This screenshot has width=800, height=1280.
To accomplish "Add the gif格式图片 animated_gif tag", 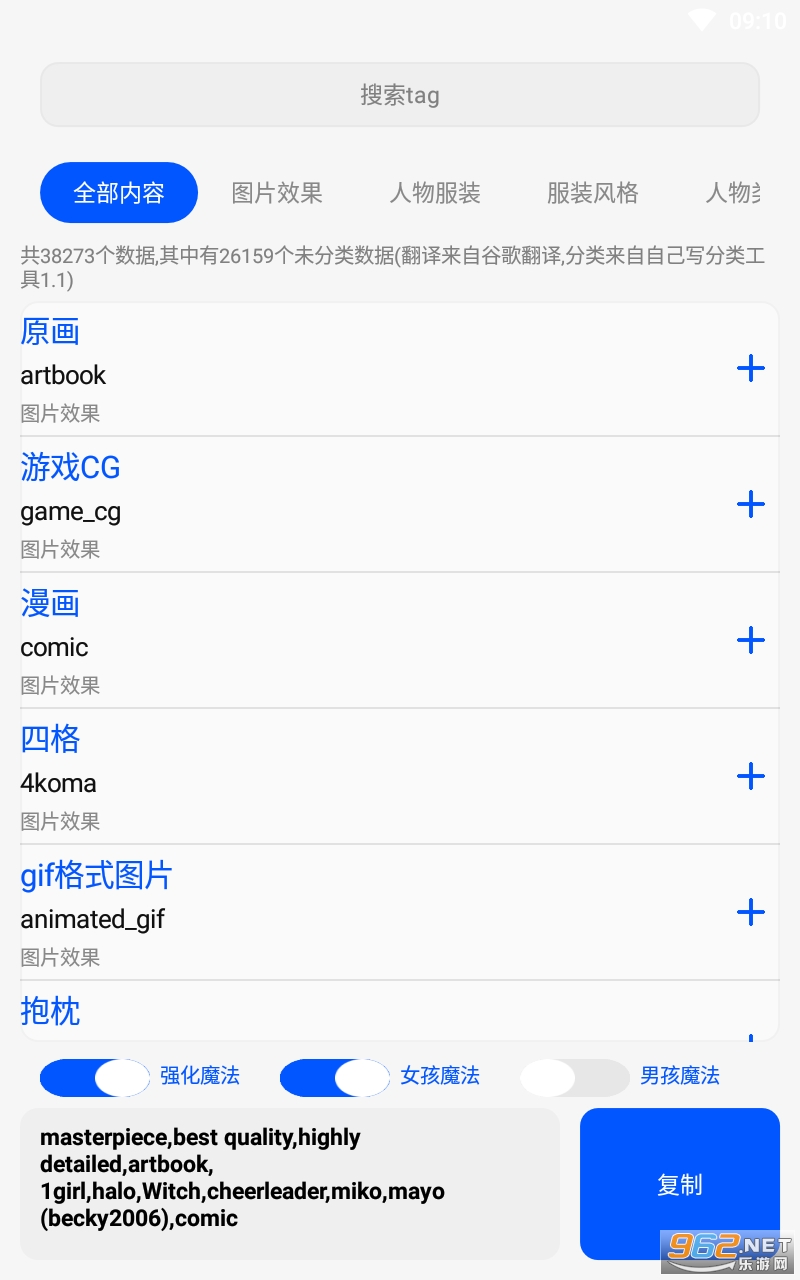I will (750, 912).
